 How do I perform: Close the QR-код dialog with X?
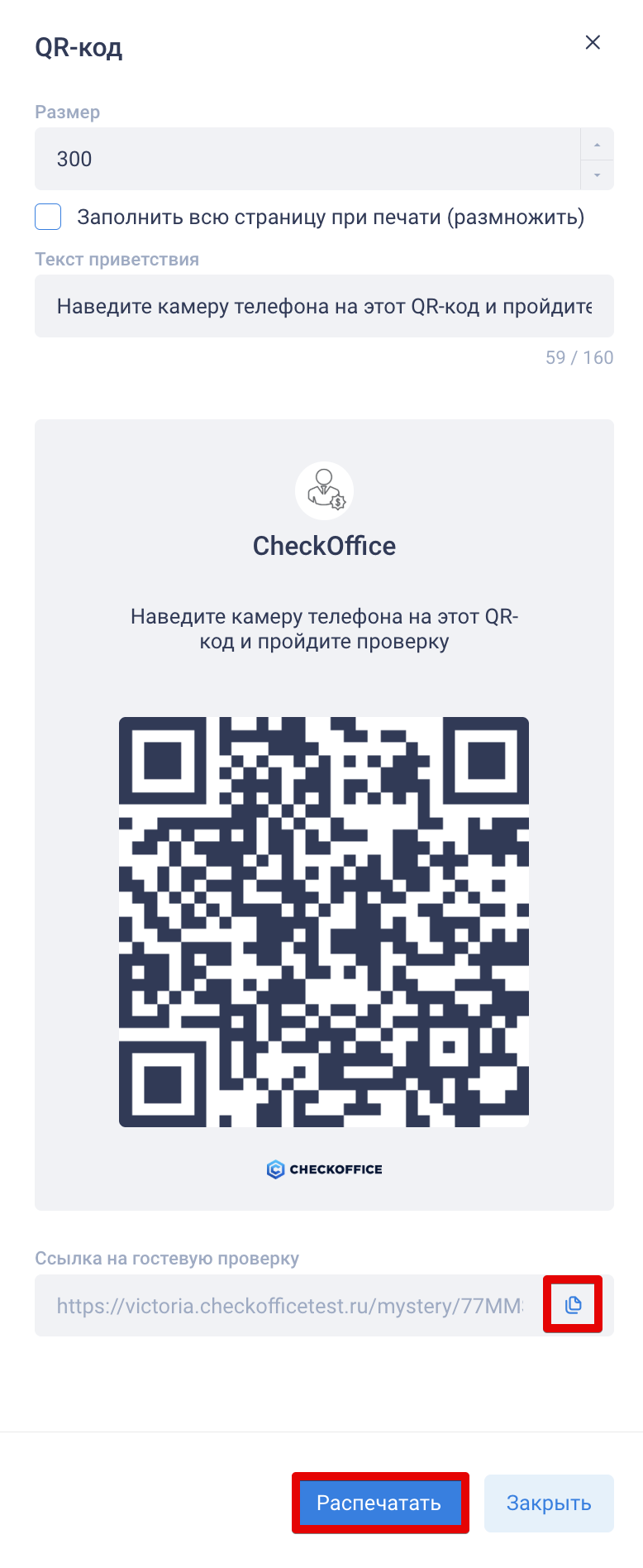point(593,43)
